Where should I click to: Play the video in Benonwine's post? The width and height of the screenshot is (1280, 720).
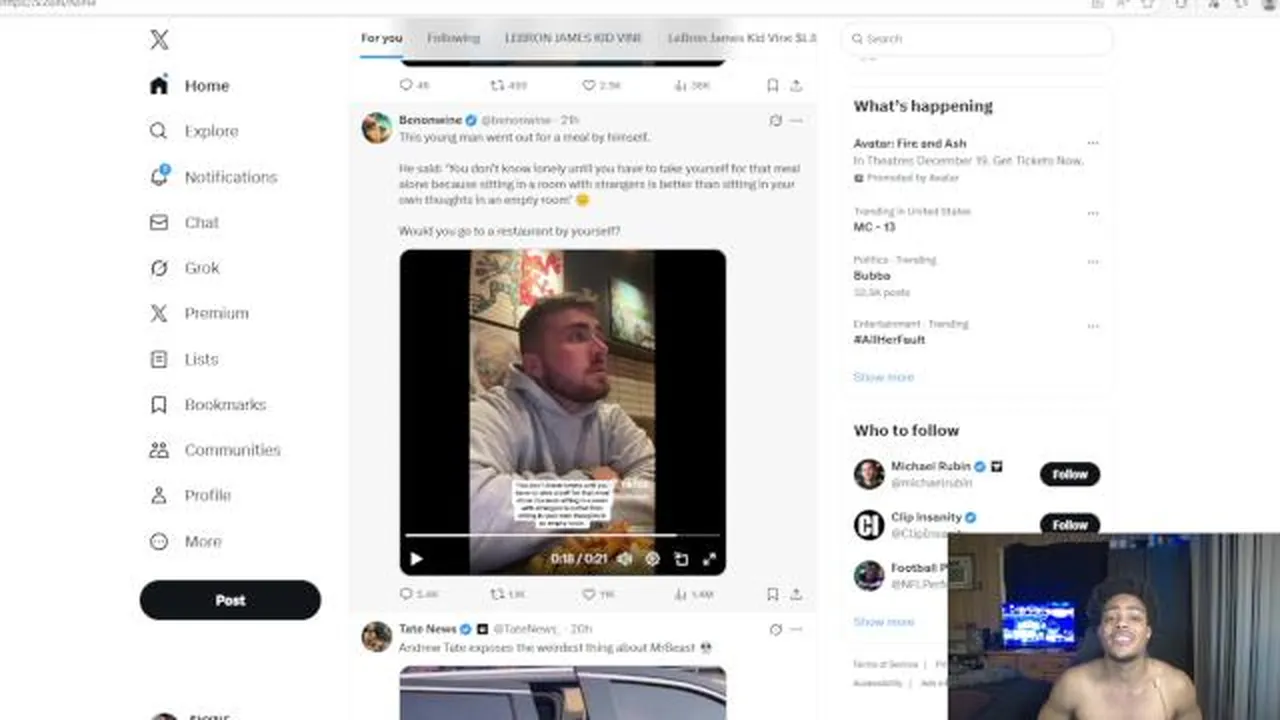click(417, 559)
